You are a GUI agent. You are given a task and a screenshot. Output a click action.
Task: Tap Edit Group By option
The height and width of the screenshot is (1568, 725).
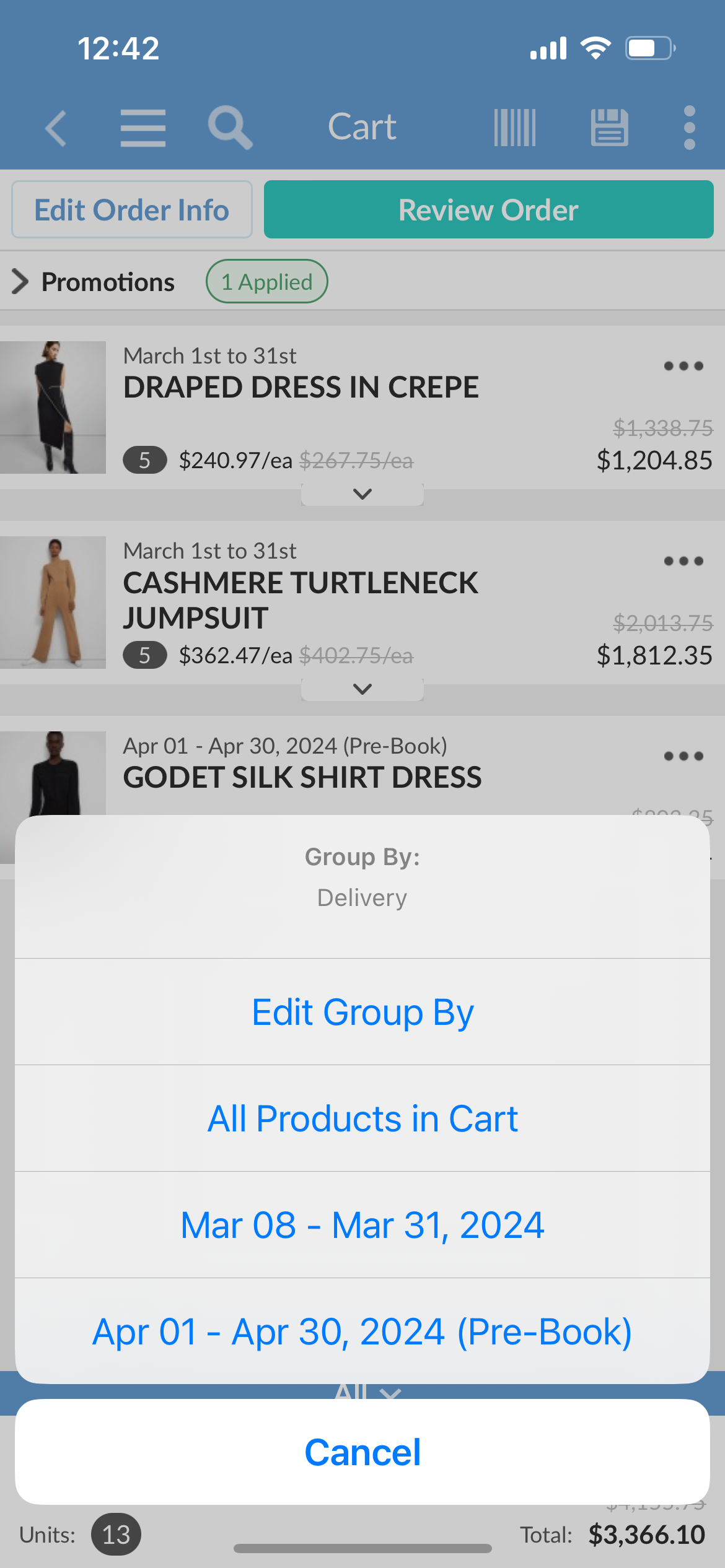(x=362, y=1012)
